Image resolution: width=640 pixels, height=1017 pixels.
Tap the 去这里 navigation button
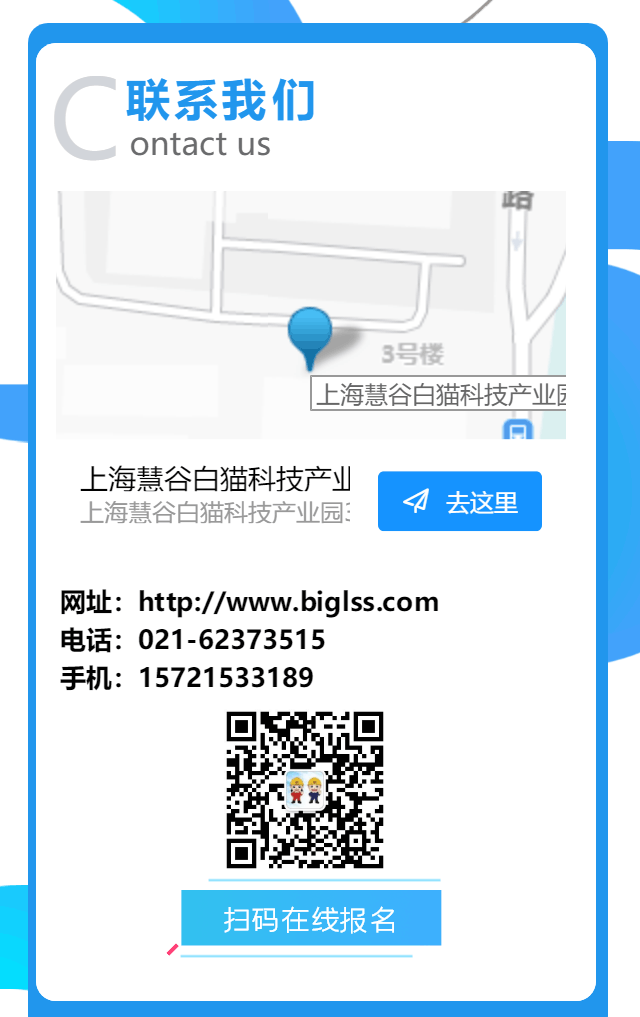click(460, 501)
